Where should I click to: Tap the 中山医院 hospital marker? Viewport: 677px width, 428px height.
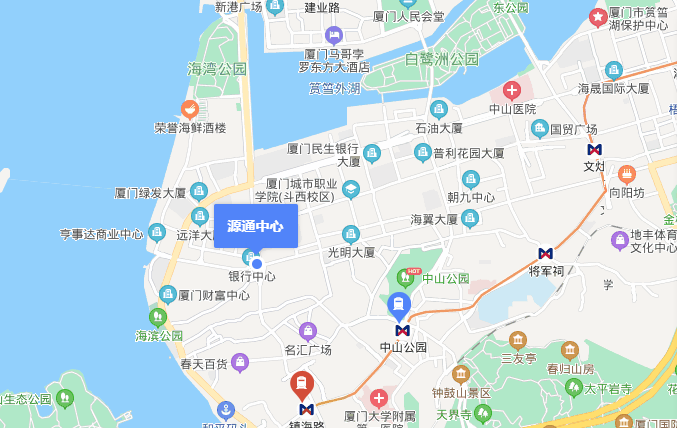pos(512,90)
